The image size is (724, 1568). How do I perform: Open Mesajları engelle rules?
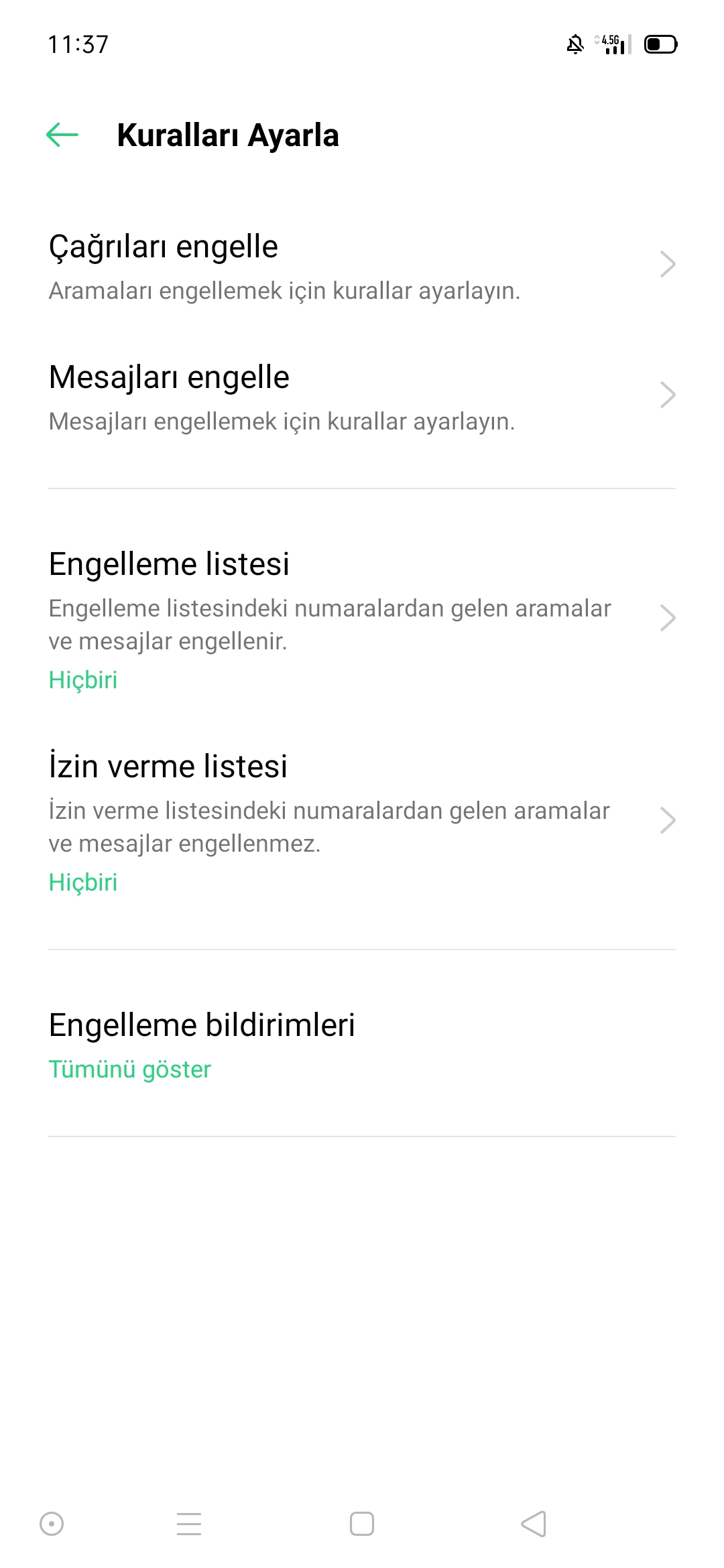click(362, 397)
